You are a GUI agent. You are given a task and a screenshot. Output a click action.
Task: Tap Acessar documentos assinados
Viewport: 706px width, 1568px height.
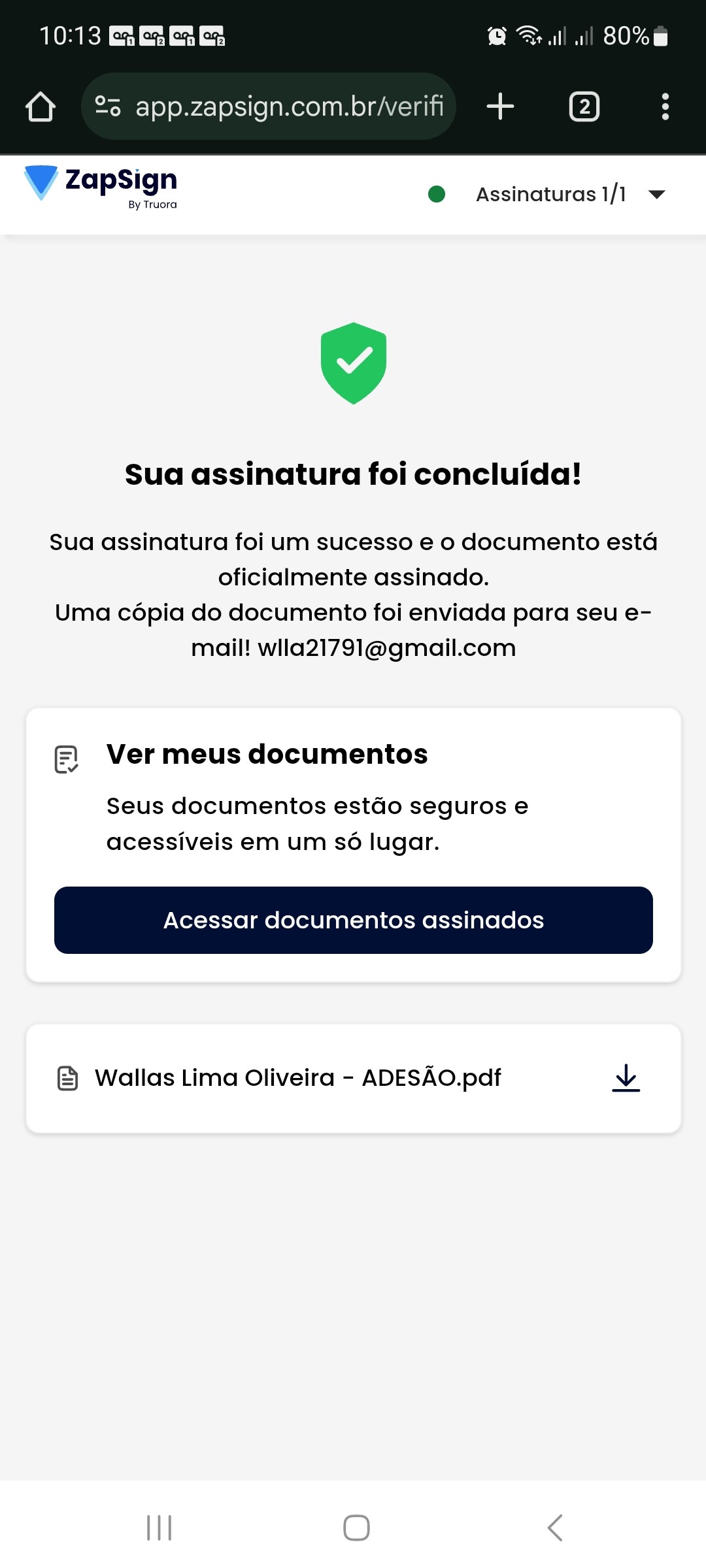(x=353, y=920)
